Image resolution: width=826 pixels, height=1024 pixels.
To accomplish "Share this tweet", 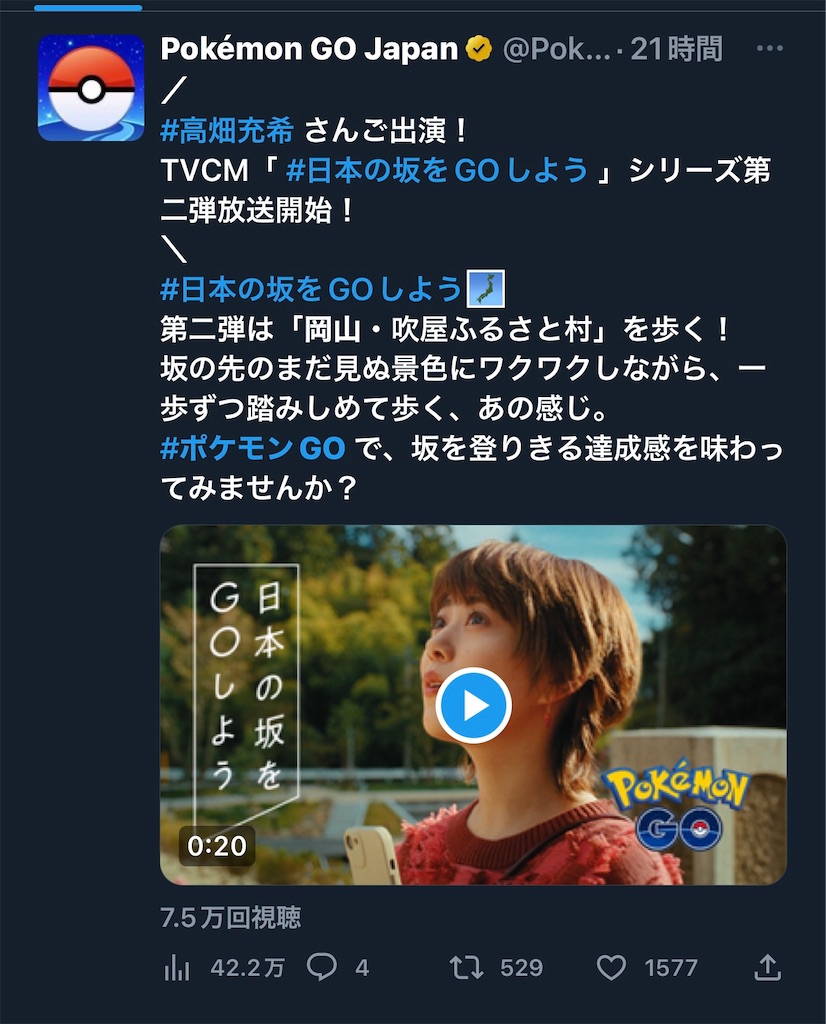I will [766, 967].
